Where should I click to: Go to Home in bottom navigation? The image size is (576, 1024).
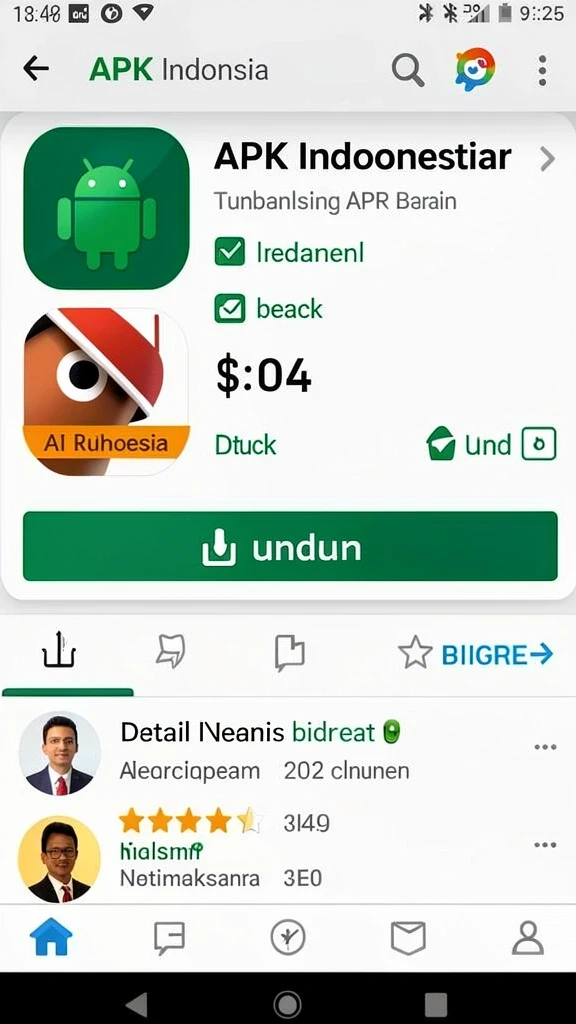pos(51,937)
